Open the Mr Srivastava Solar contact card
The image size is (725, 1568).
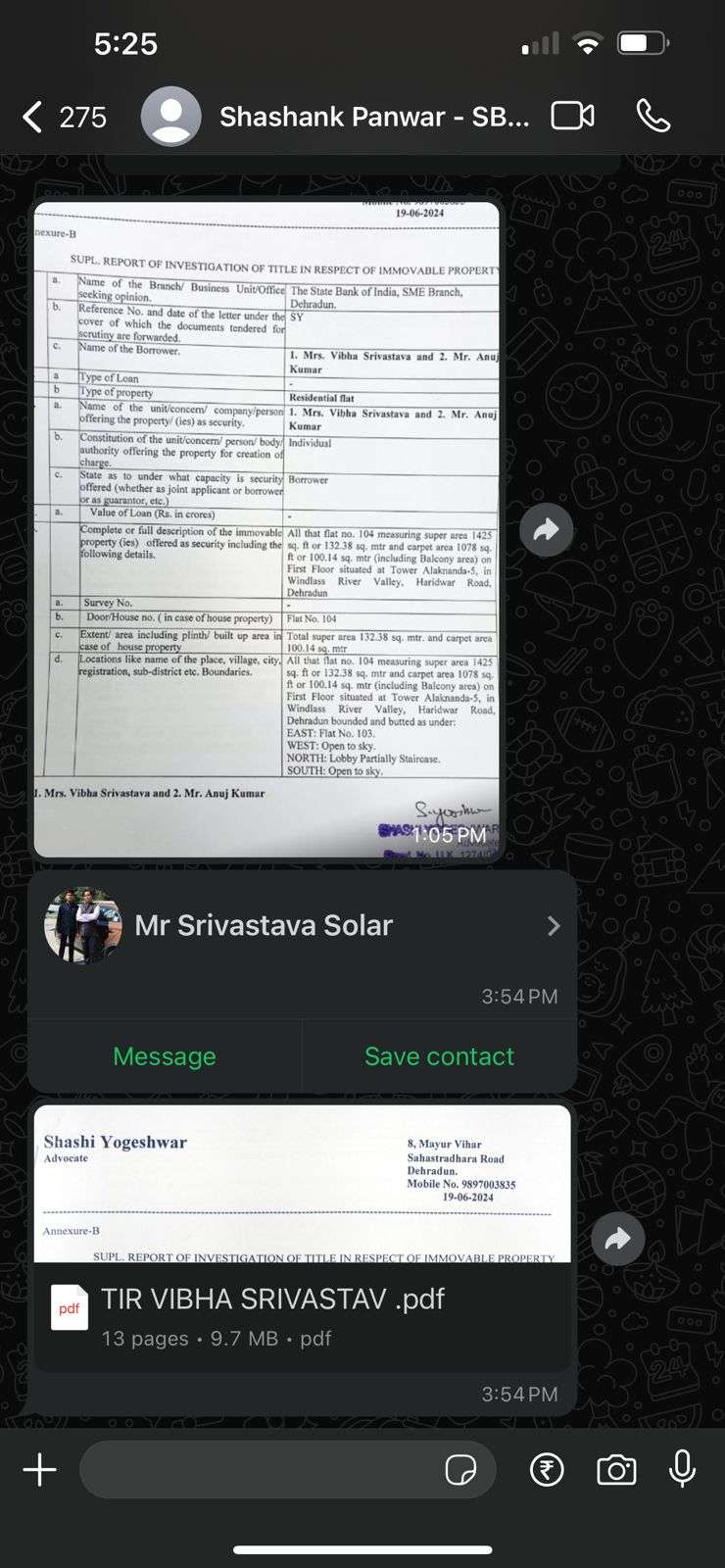pos(302,926)
